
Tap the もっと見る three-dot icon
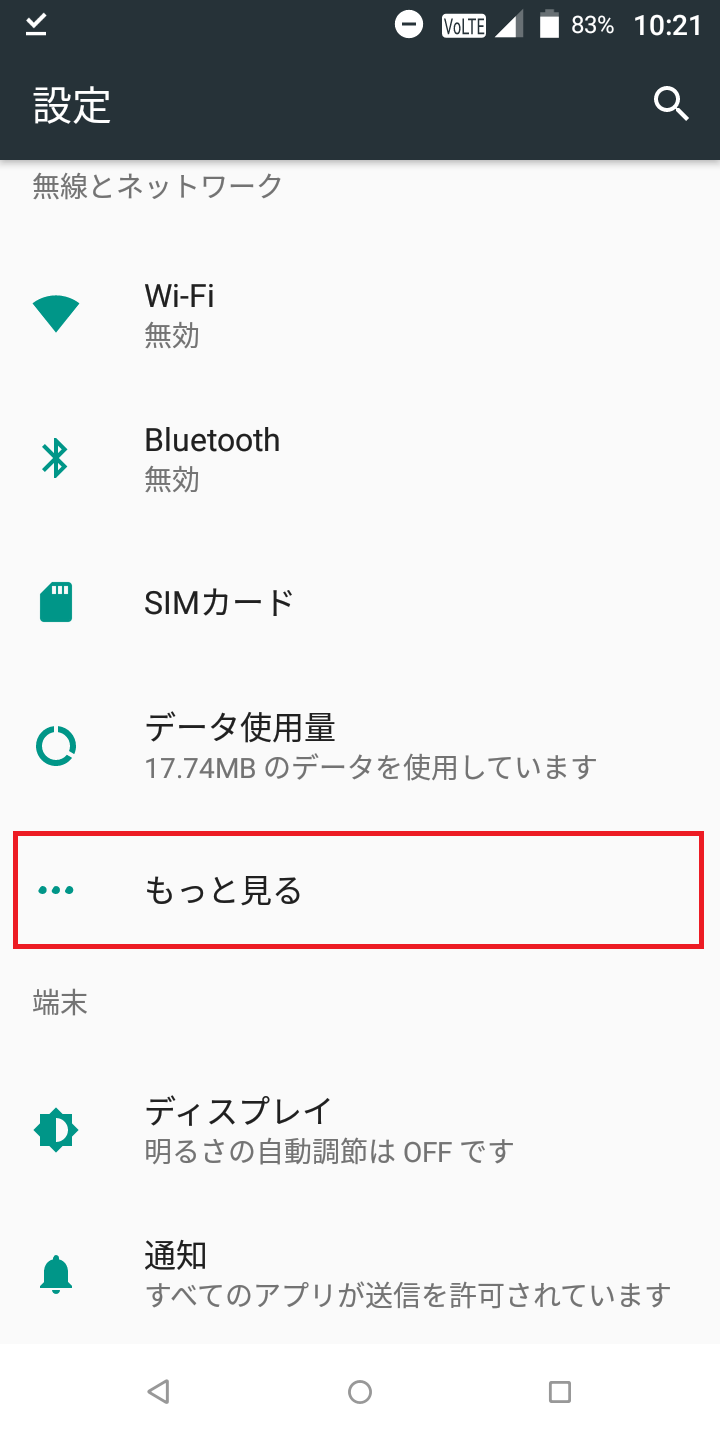click(x=56, y=889)
